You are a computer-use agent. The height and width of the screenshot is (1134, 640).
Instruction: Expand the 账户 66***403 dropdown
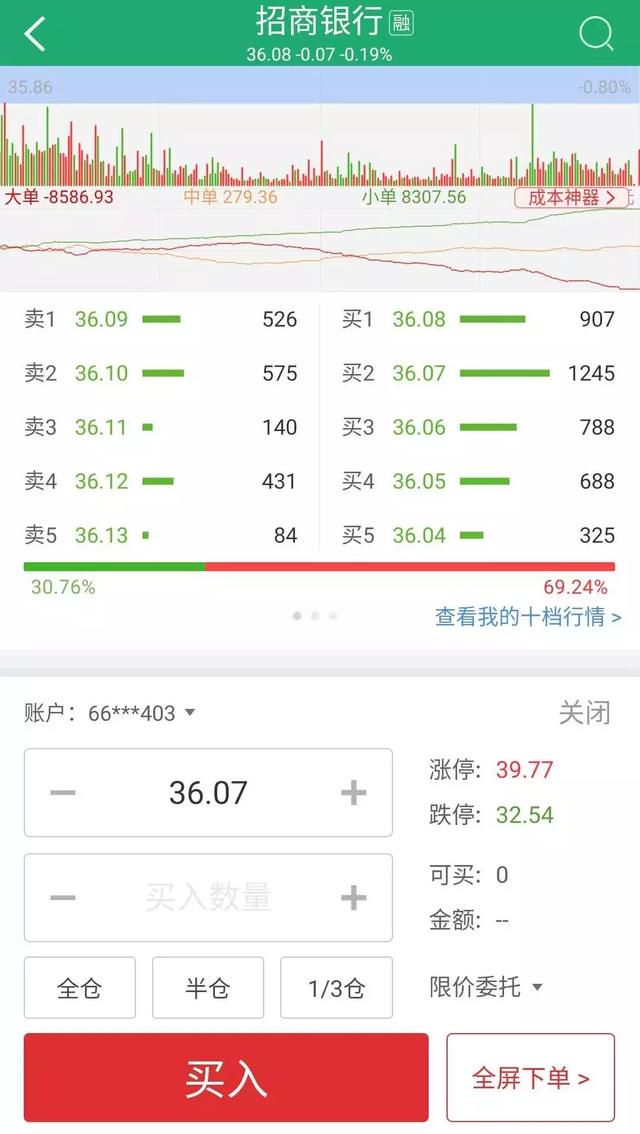[x=110, y=713]
